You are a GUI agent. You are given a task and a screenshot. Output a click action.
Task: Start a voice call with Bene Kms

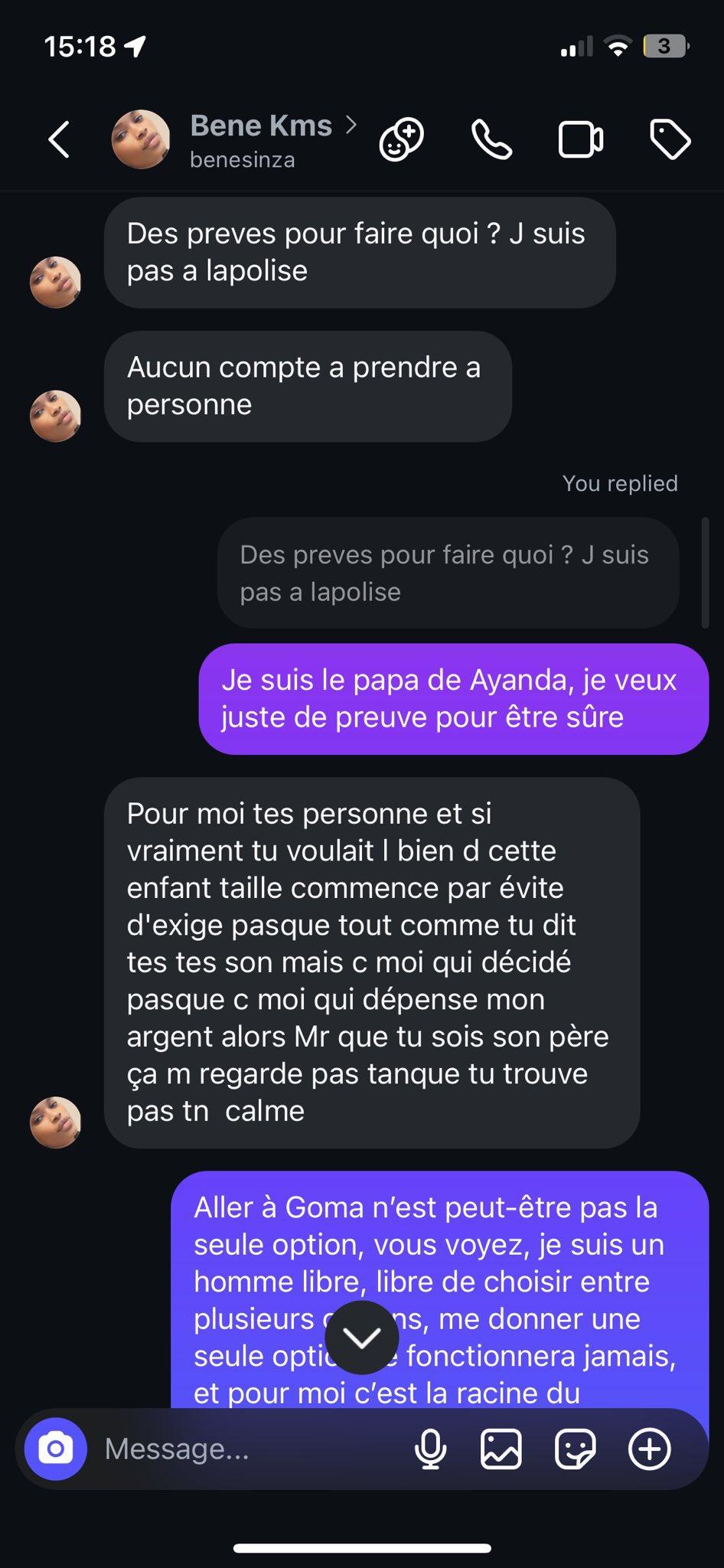491,139
